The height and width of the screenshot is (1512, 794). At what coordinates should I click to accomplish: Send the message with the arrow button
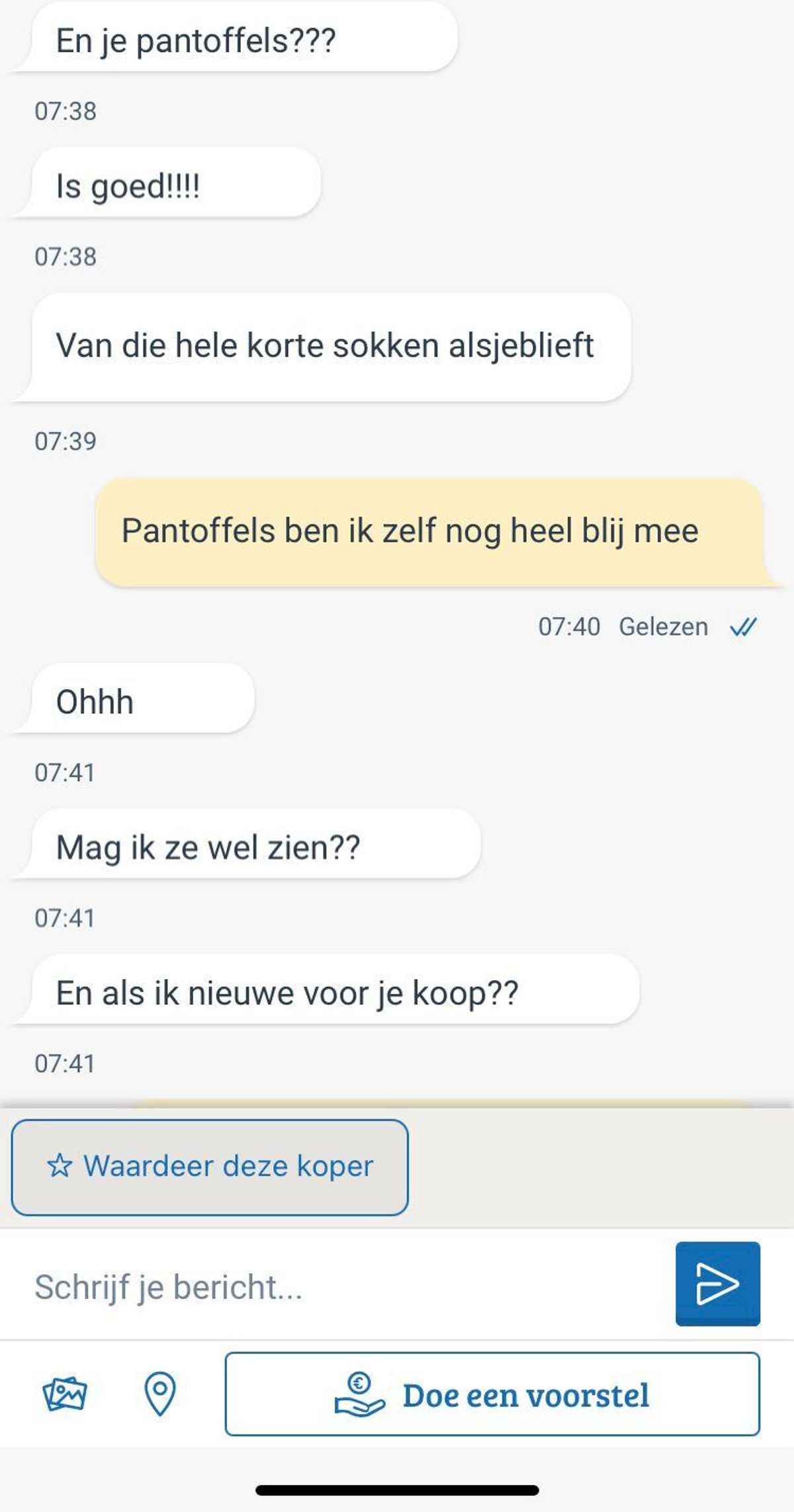[x=717, y=1284]
